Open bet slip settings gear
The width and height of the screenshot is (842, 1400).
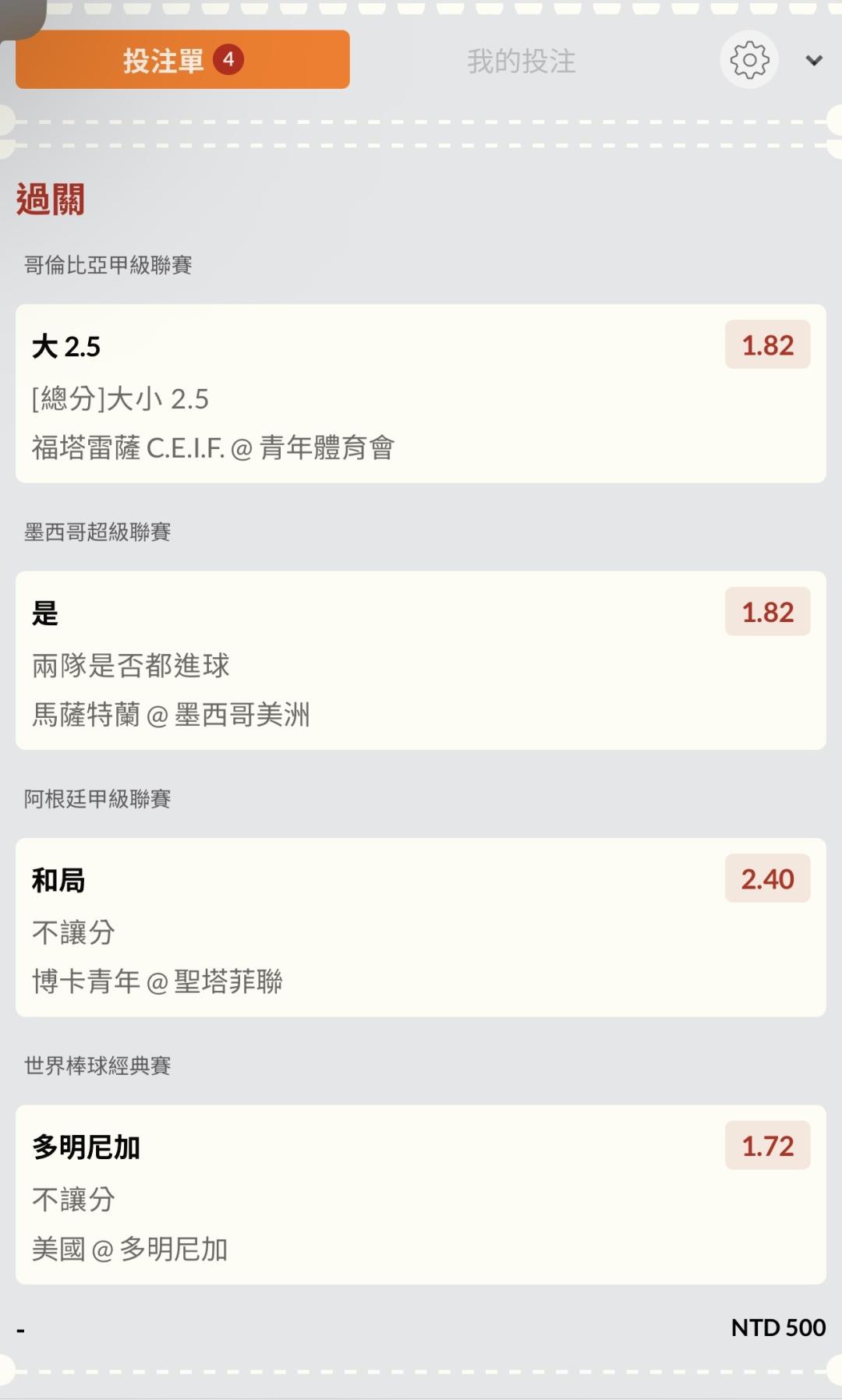pyautogui.click(x=749, y=60)
